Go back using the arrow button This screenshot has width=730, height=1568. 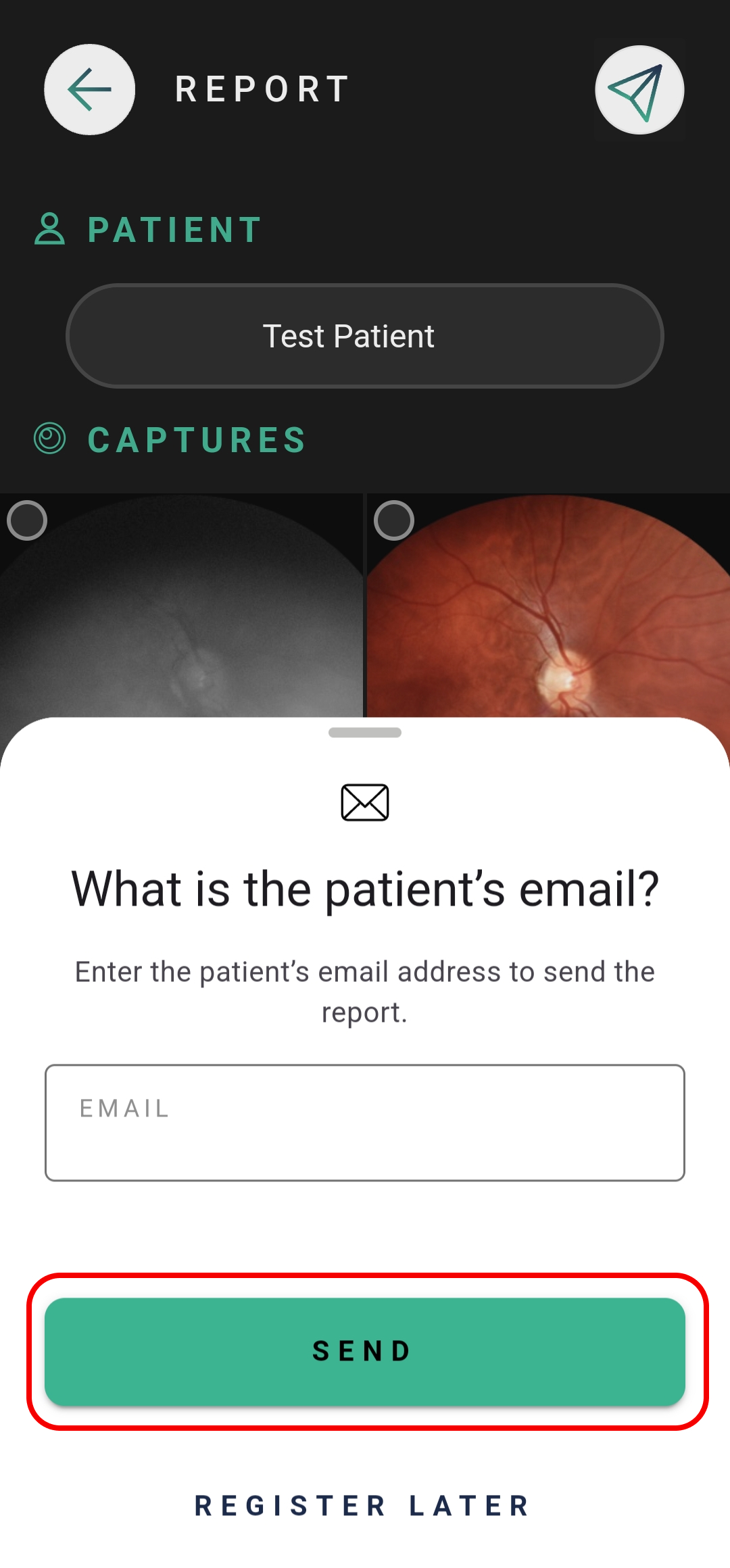point(89,89)
